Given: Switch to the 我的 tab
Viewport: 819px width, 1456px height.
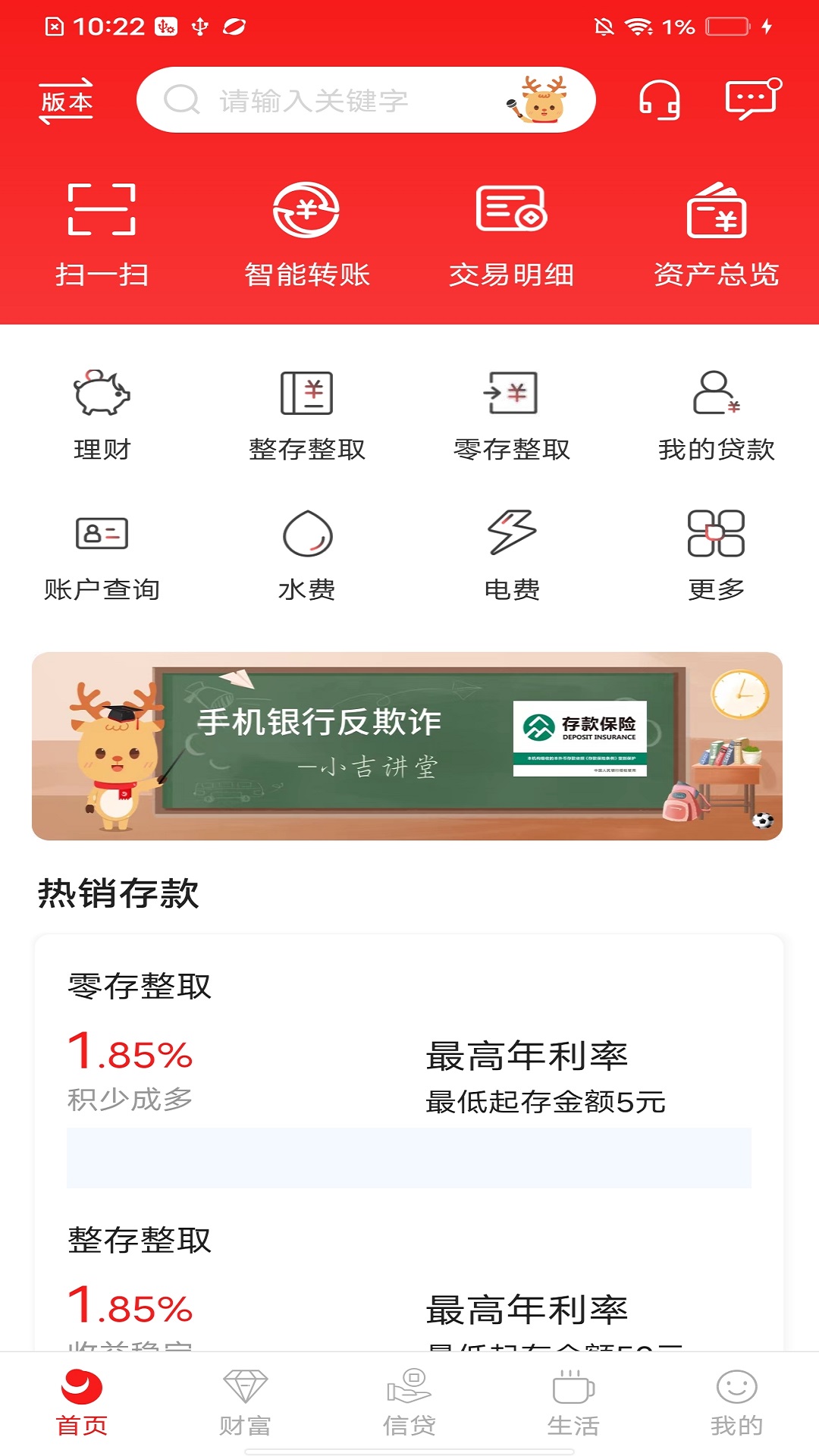Looking at the screenshot, I should [736, 1403].
